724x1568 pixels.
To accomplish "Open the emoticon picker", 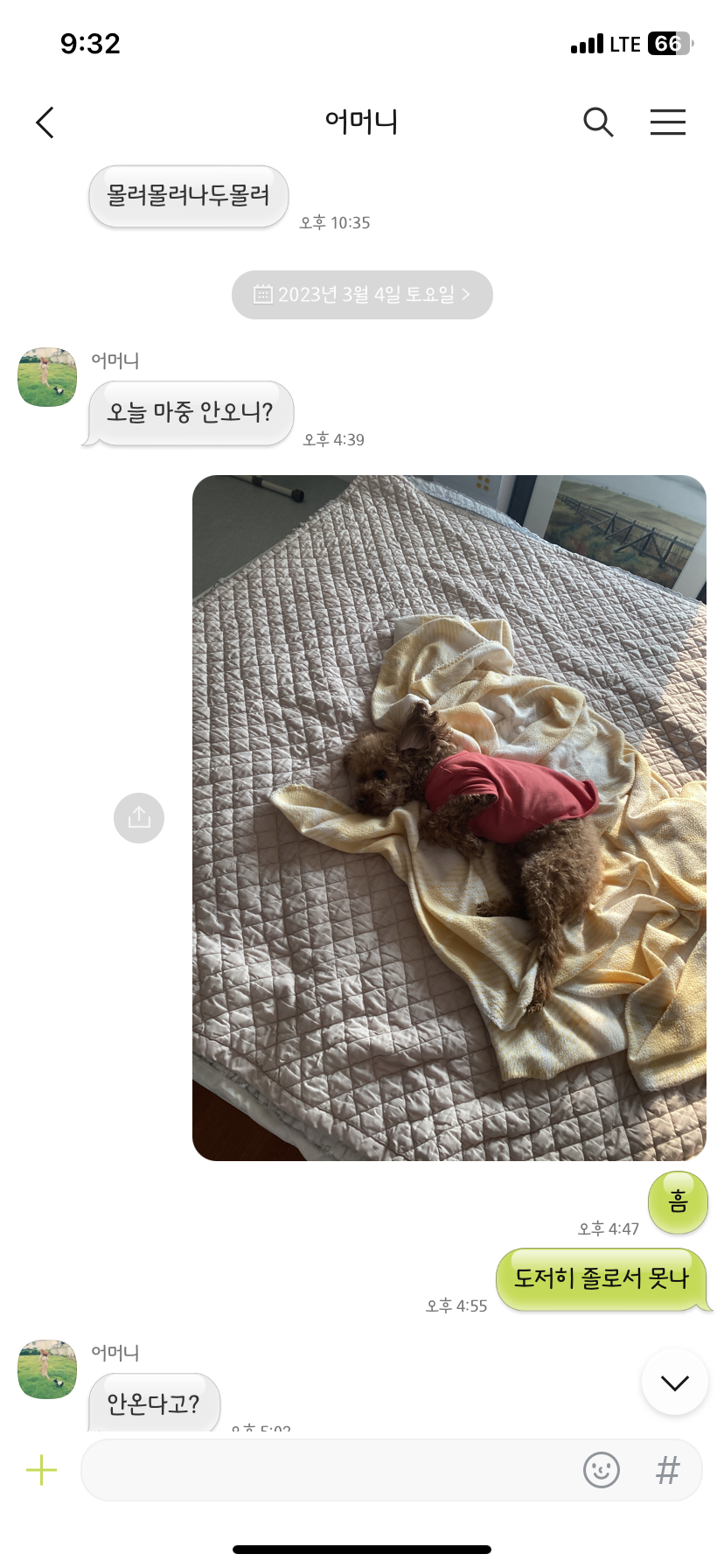I will point(602,1470).
